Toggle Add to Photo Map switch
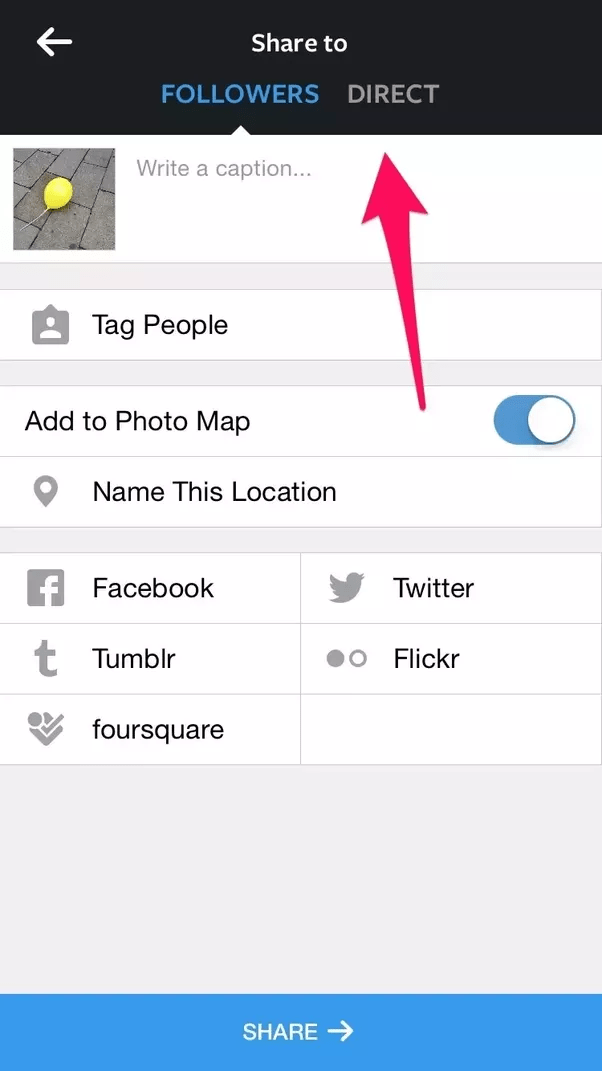Image resolution: width=602 pixels, height=1071 pixels. 534,420
